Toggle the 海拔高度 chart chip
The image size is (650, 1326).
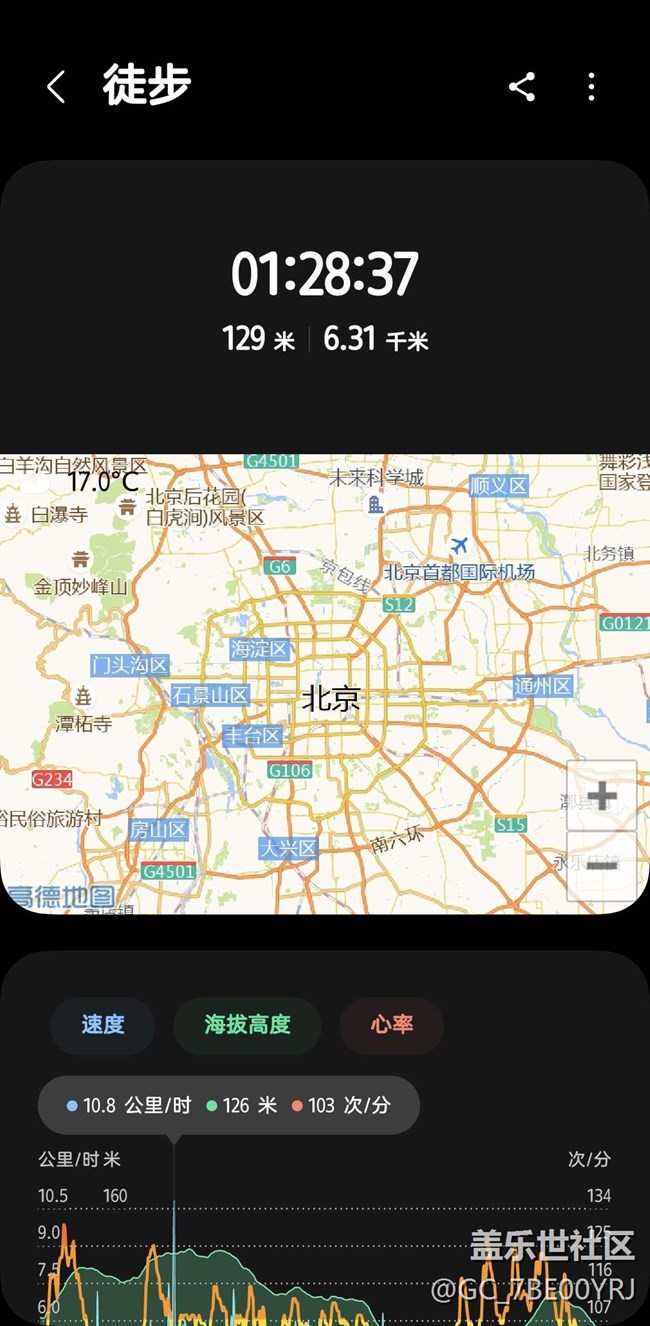[247, 1025]
